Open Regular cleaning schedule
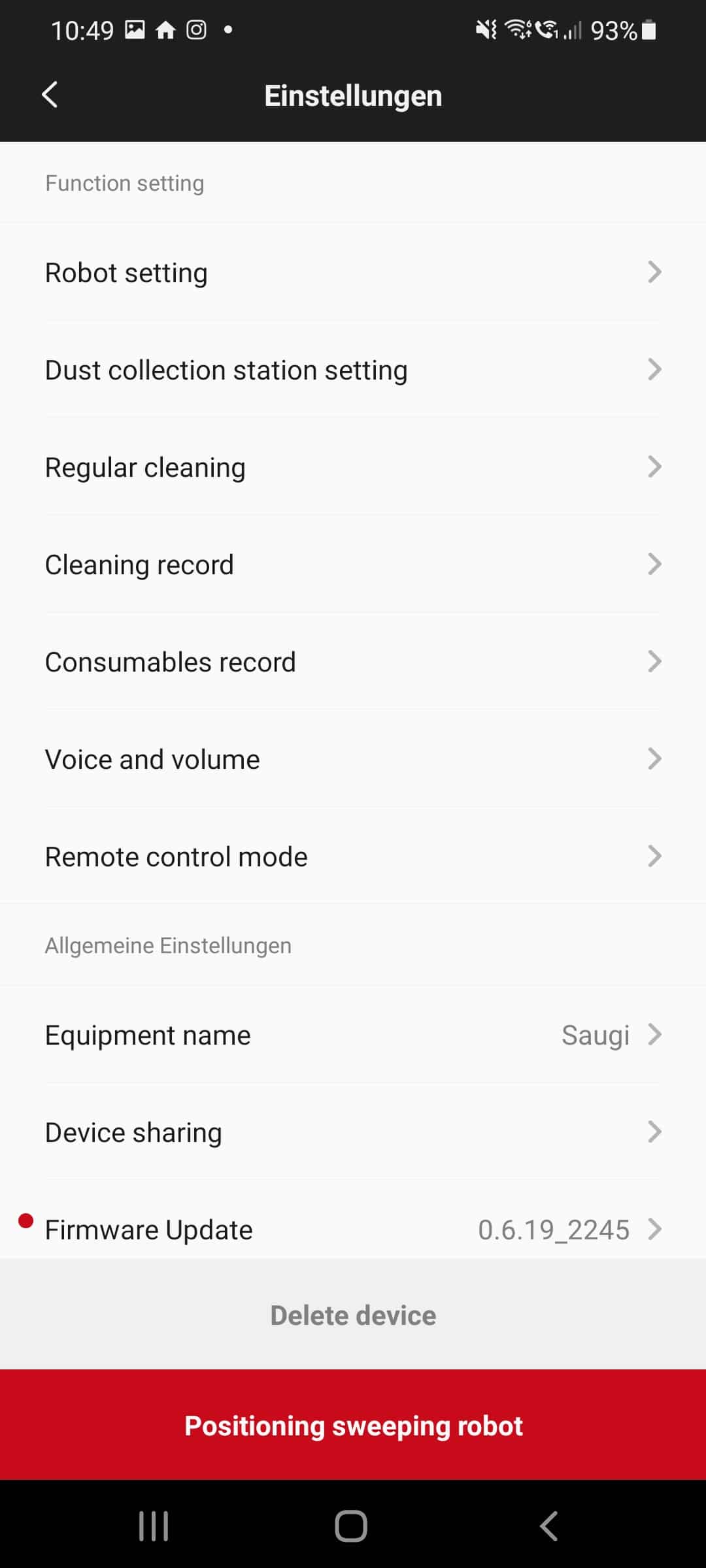 coord(353,467)
